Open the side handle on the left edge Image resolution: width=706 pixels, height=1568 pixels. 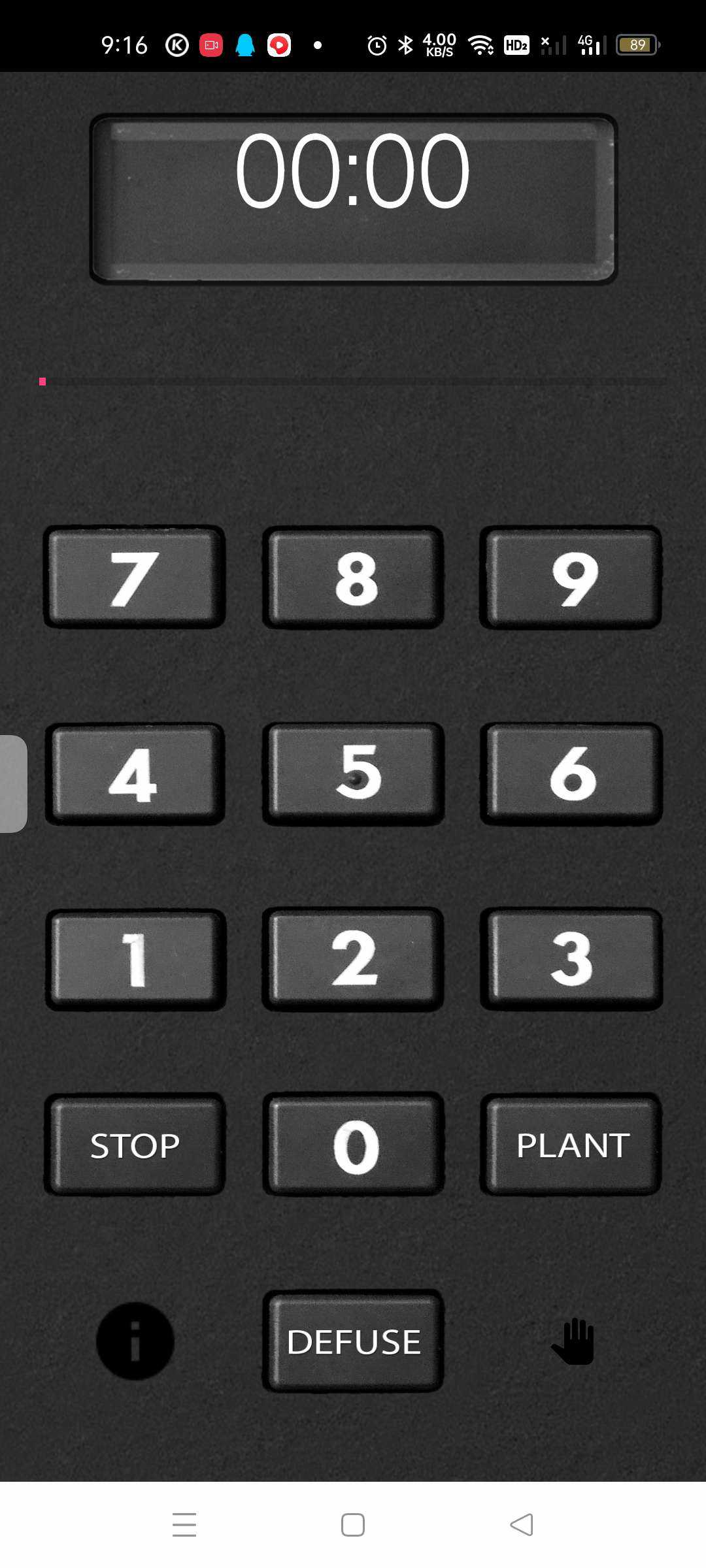click(13, 784)
